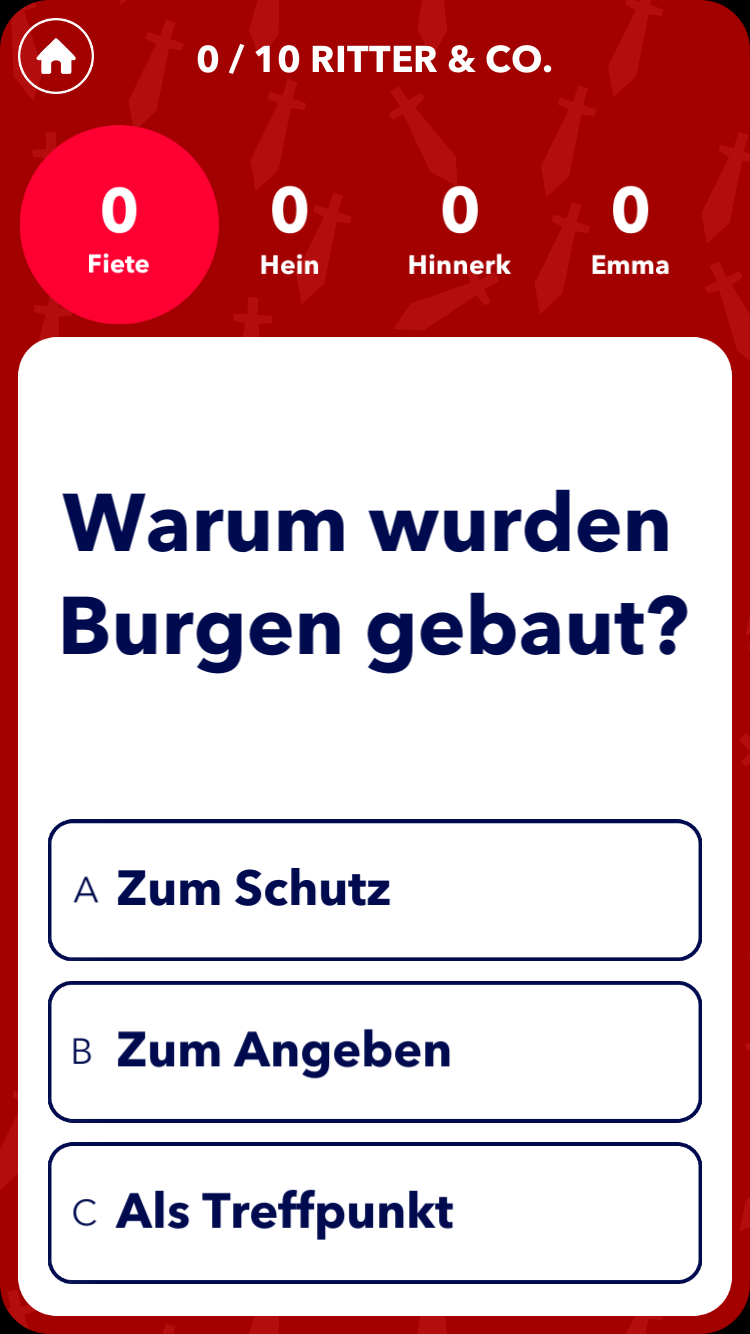Viewport: 750px width, 1334px height.
Task: Select answer B Zum Angeben
Action: tap(374, 1051)
